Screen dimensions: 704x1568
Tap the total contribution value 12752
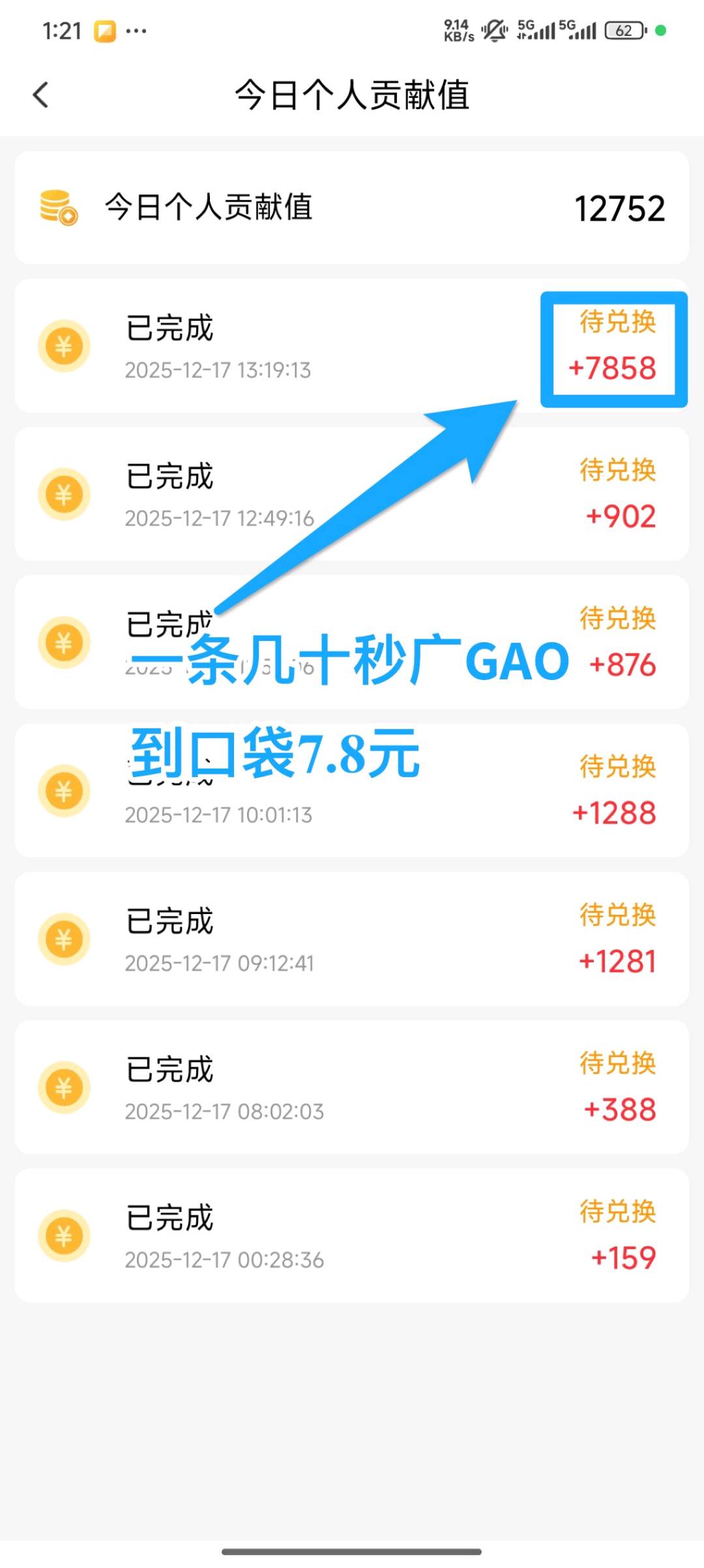coord(619,207)
